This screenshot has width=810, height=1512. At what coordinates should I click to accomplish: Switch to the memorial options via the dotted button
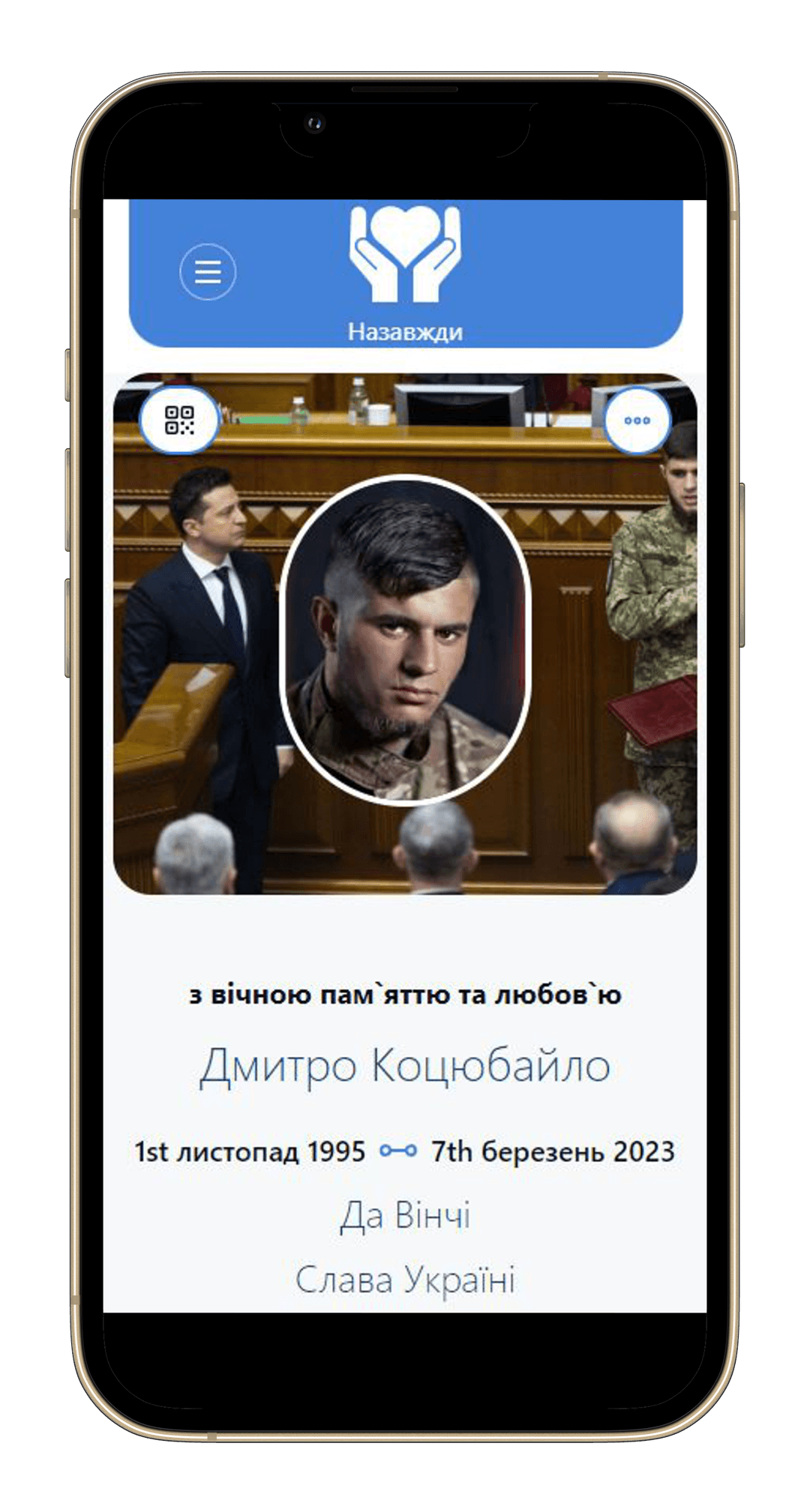(636, 421)
